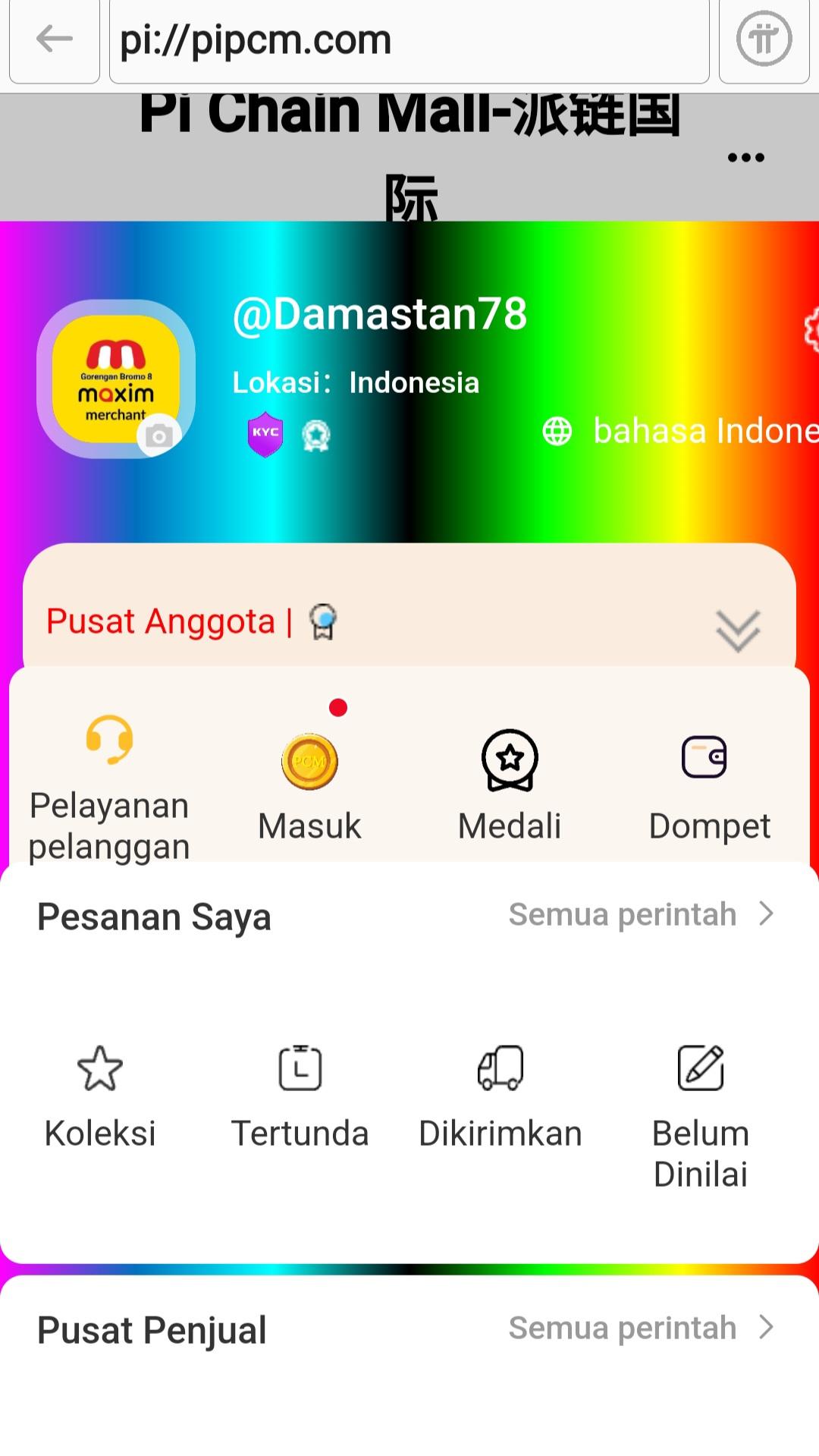Screen dimensions: 819x1456
Task: Expand the Pusat Anggota section
Action: pyautogui.click(x=737, y=630)
